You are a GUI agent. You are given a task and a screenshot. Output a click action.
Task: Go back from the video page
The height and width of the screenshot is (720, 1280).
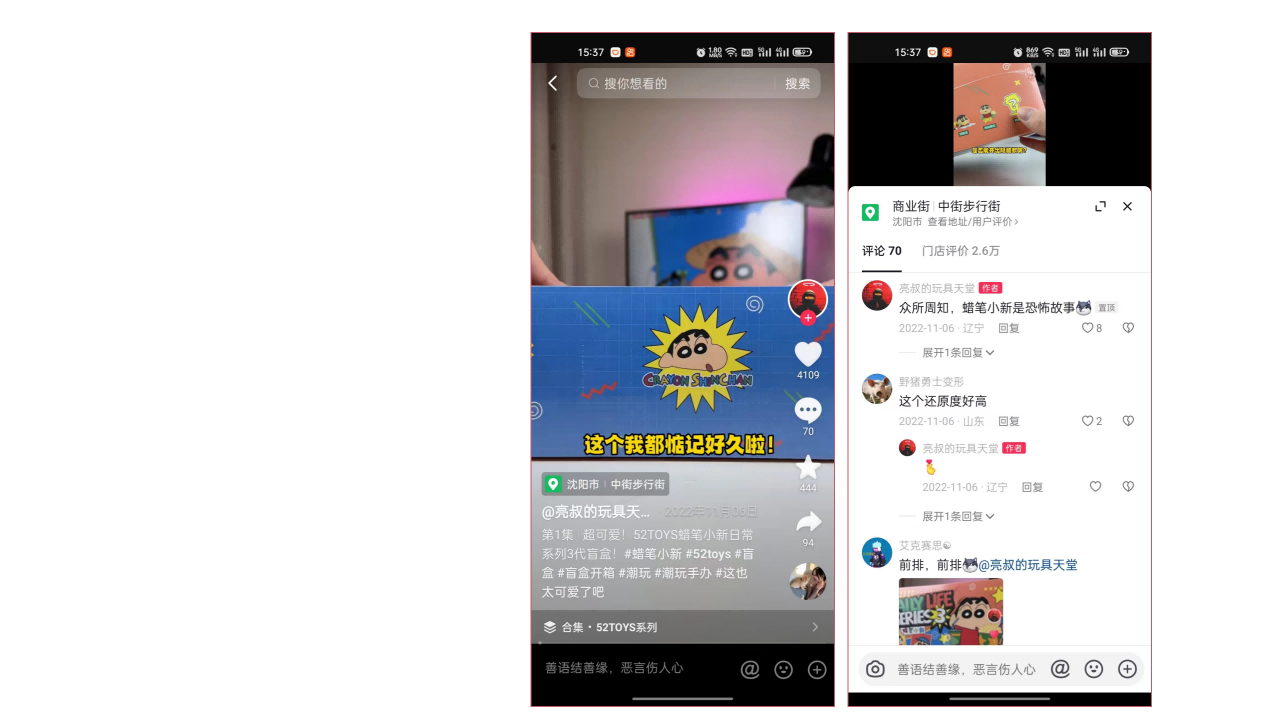[x=553, y=84]
